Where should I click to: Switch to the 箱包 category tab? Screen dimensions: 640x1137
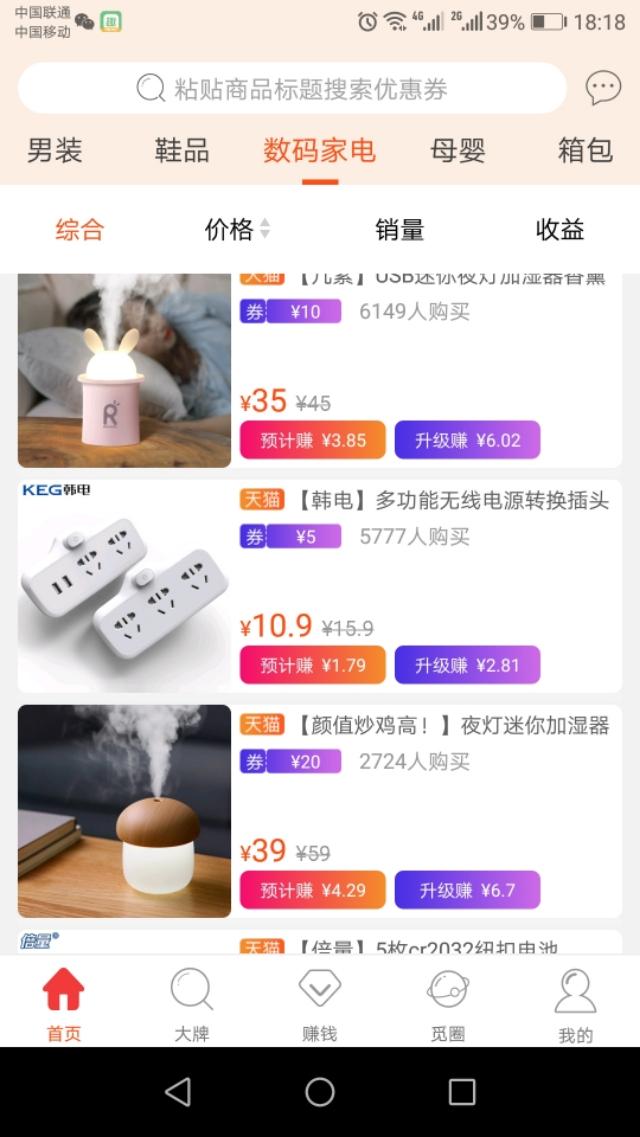click(x=585, y=151)
